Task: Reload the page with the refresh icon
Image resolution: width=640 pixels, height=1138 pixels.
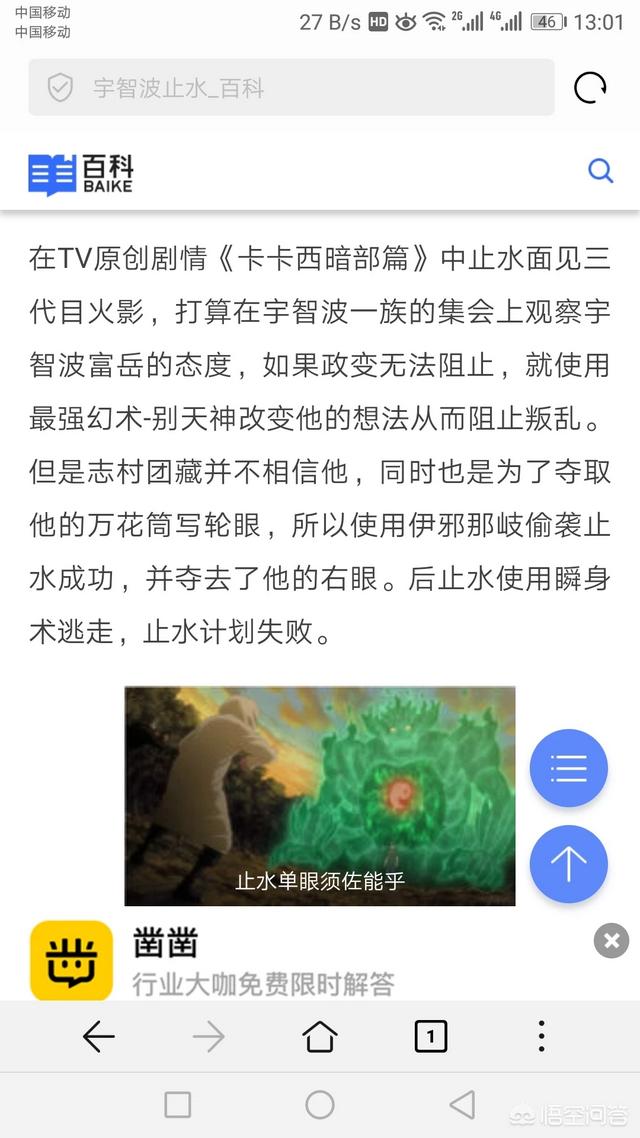Action: pos(590,88)
